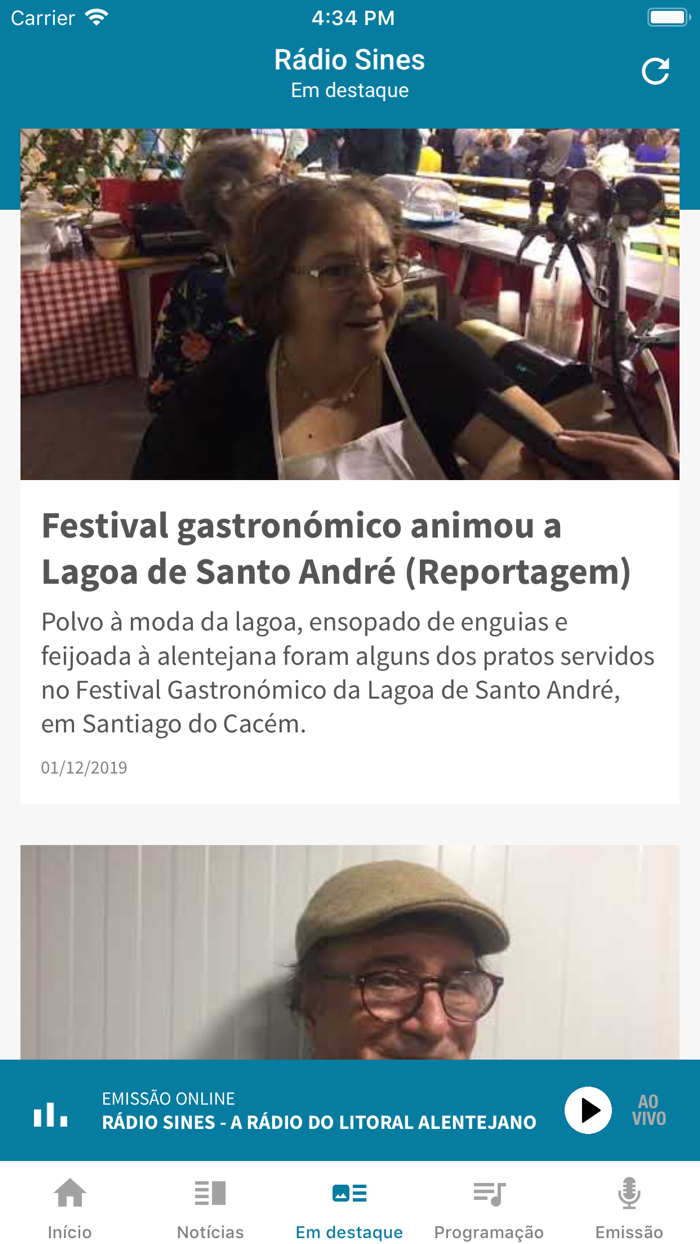Image resolution: width=700 pixels, height=1244 pixels.
Task: Play the Rádio Sines live stream
Action: coord(588,1110)
